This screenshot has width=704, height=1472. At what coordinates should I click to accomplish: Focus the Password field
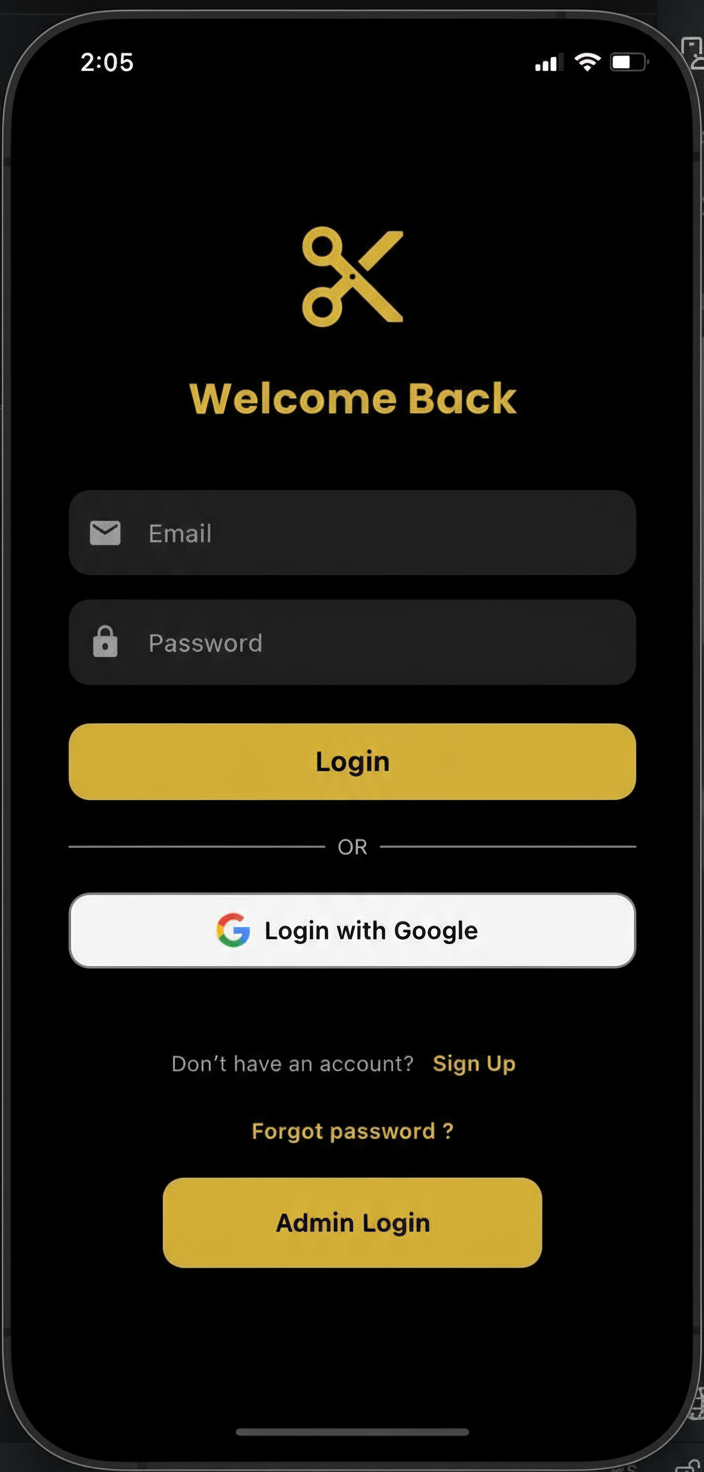pyautogui.click(x=352, y=642)
